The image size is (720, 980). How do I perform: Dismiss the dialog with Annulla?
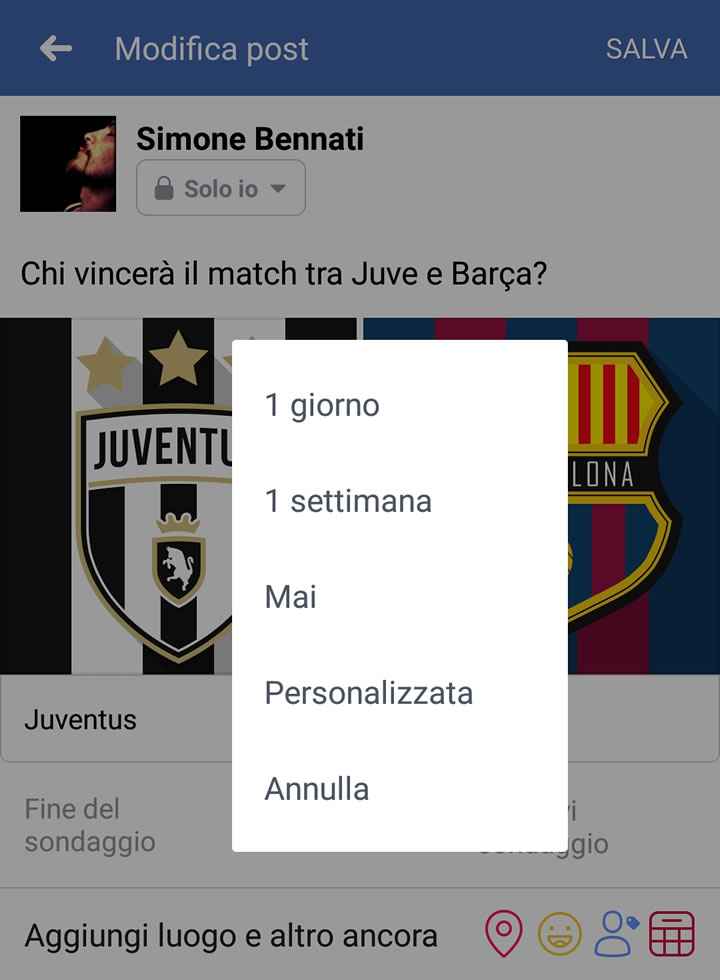pyautogui.click(x=399, y=789)
